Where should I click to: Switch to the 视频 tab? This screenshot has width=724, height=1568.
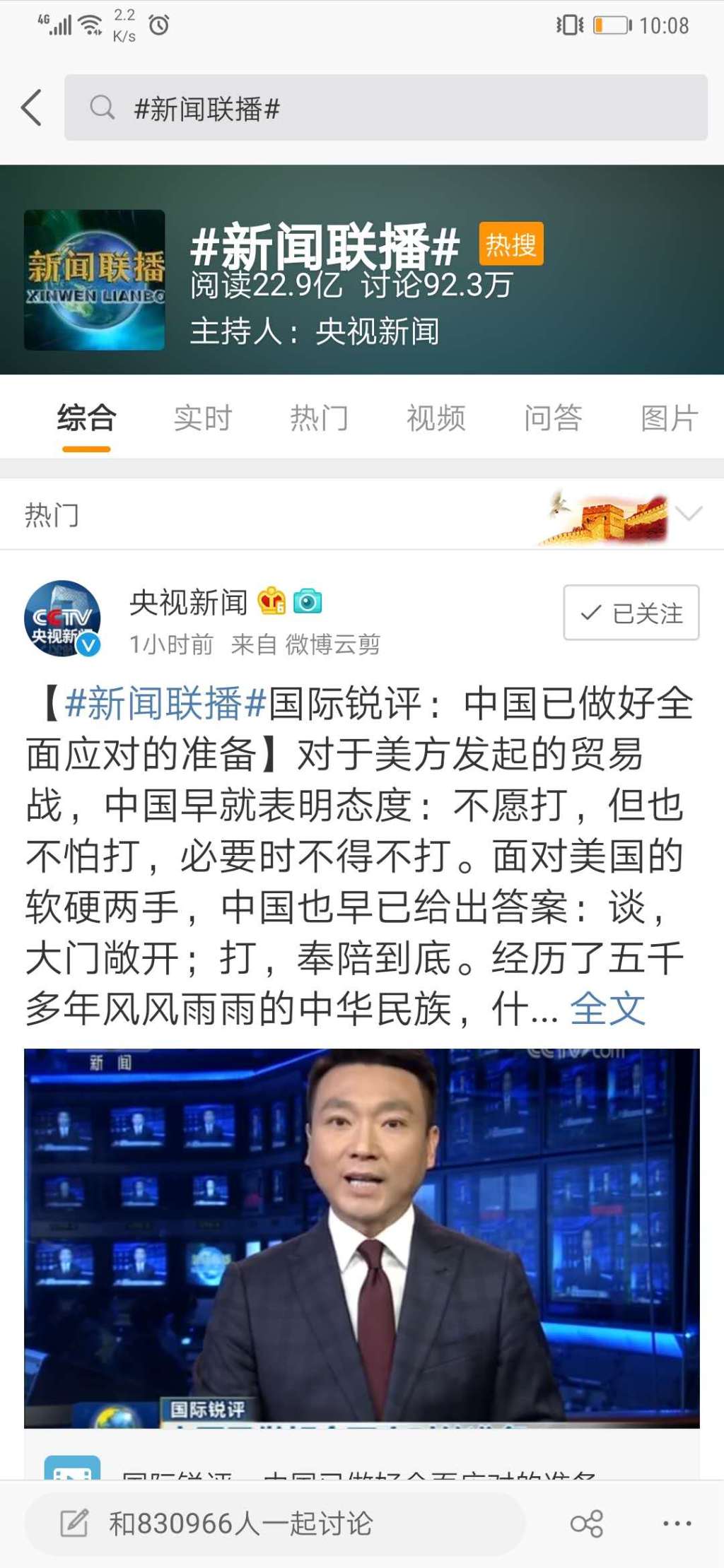pos(436,418)
